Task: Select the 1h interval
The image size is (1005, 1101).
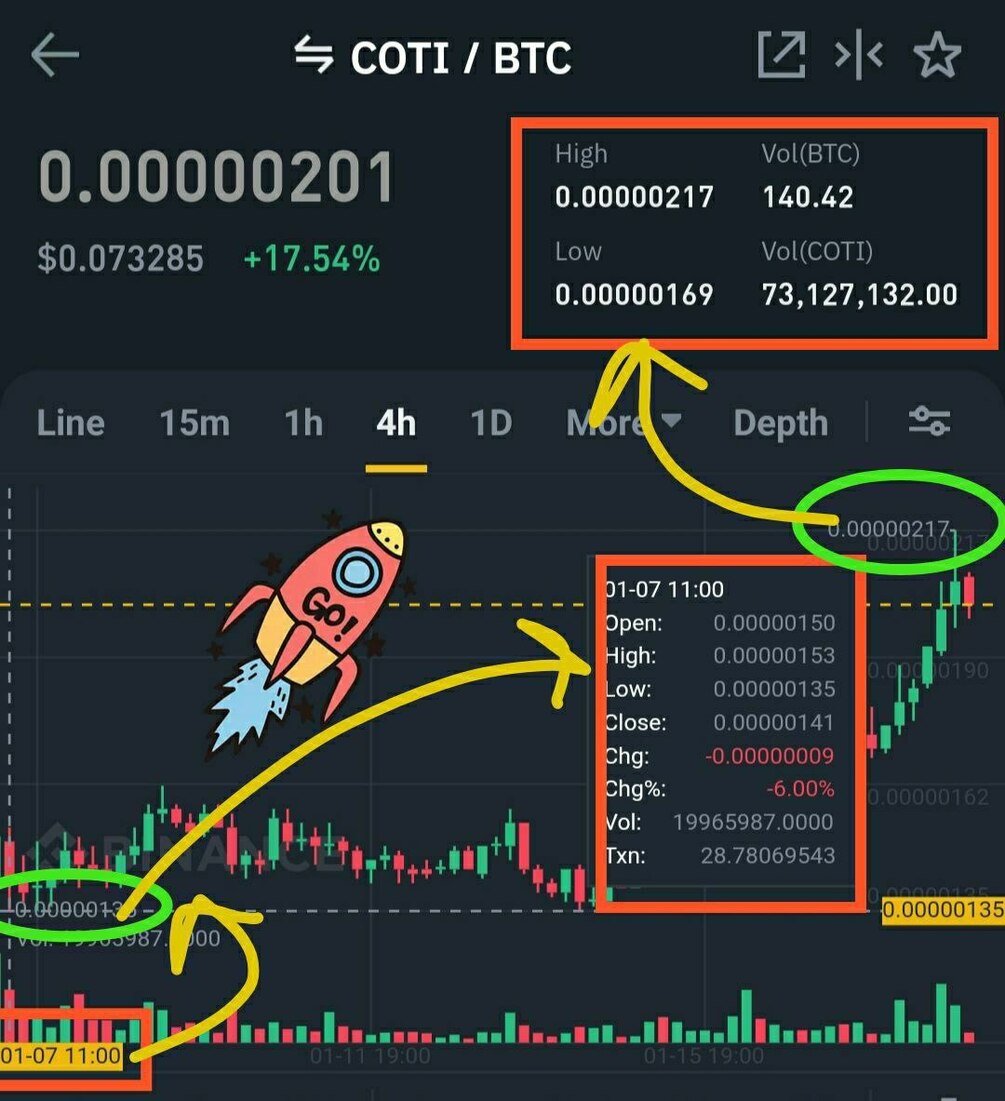Action: pos(304,423)
